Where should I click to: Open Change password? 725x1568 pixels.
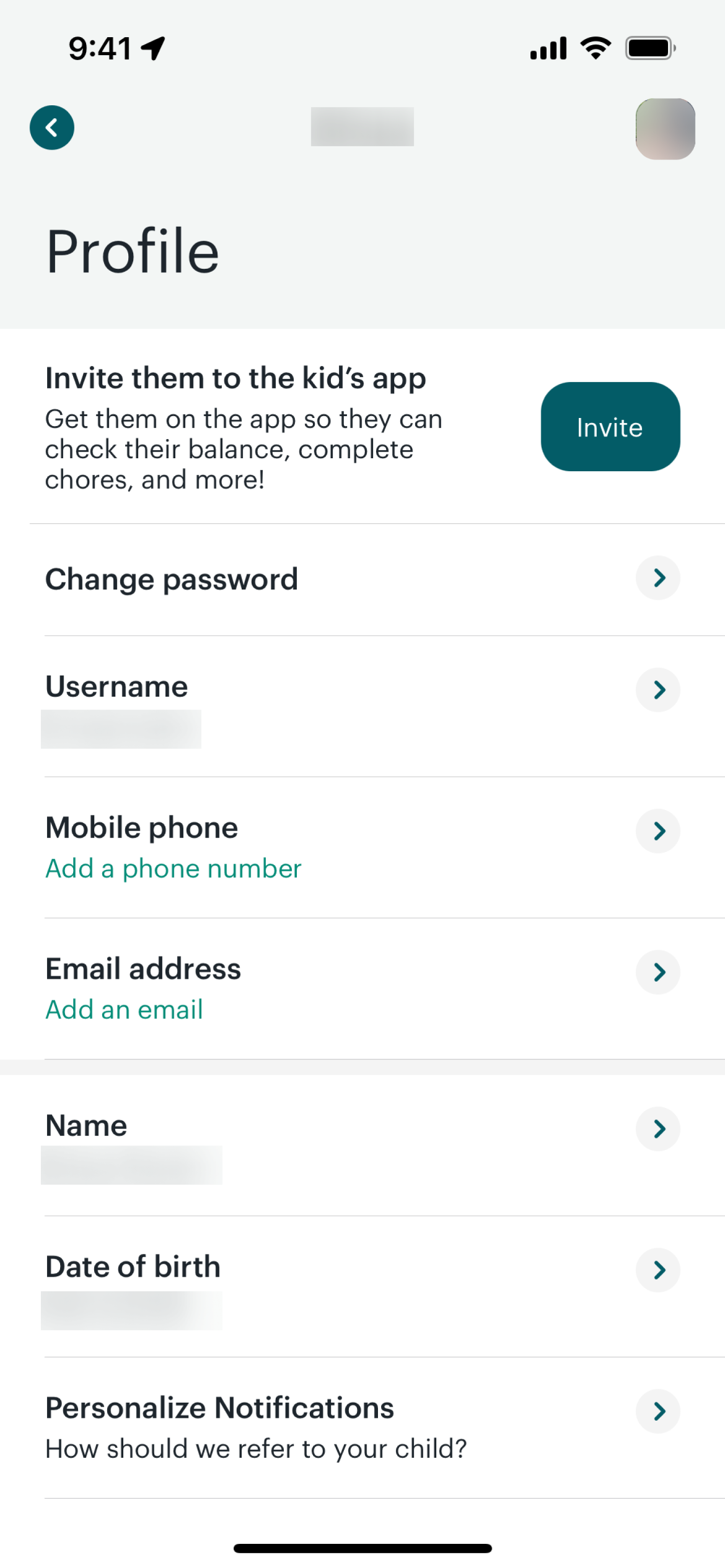[x=362, y=580]
